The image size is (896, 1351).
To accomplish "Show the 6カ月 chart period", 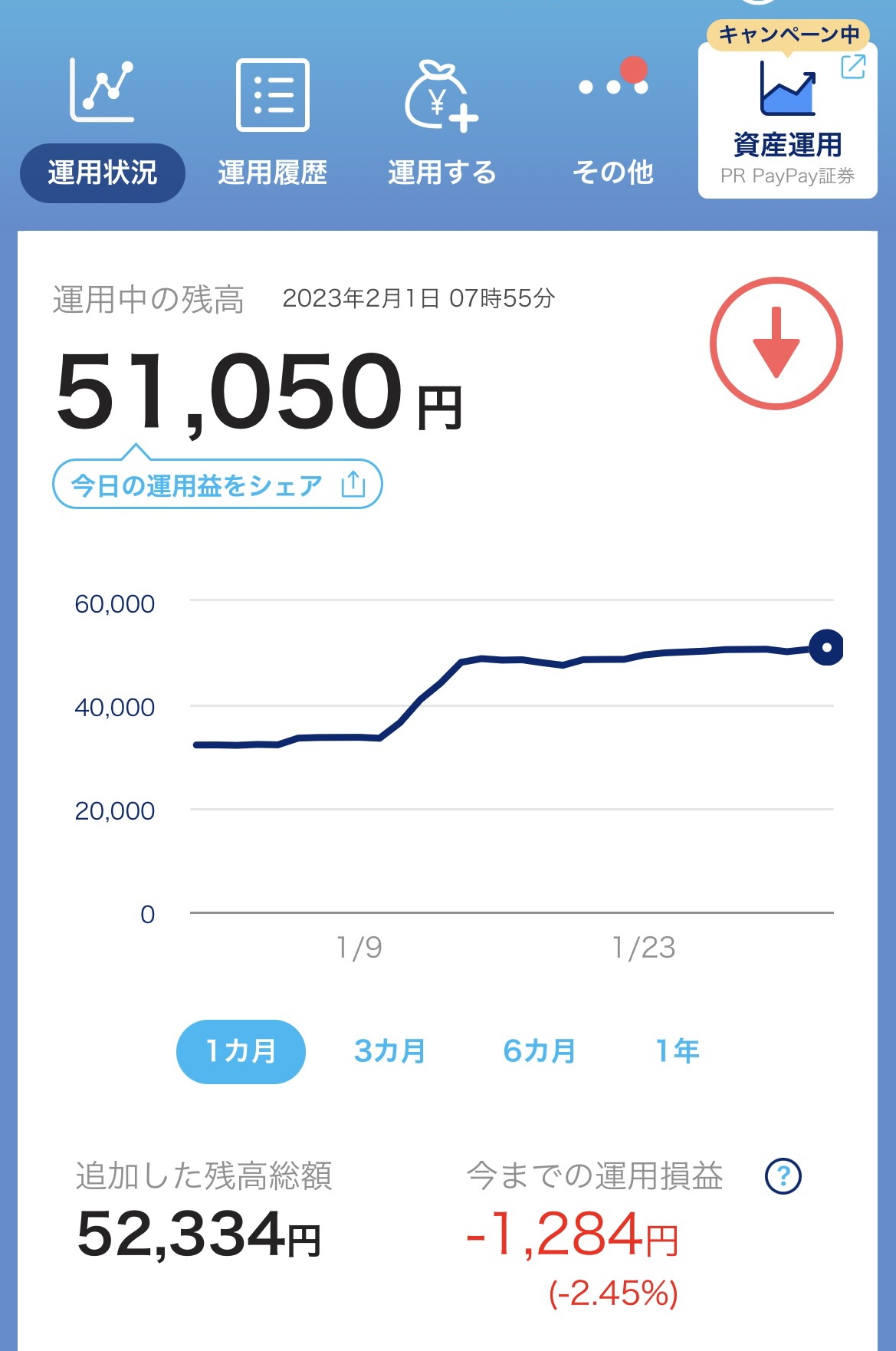I will coord(540,1051).
